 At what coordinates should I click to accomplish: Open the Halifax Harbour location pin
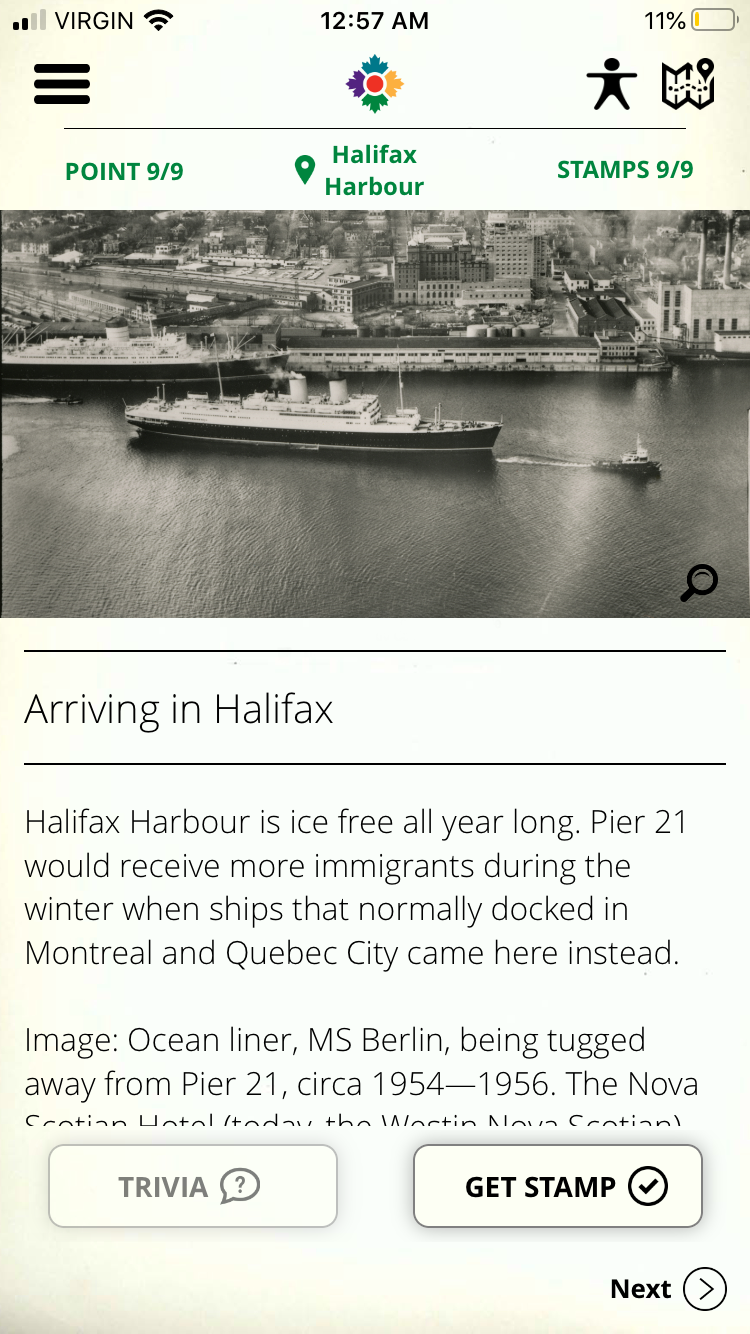pos(306,171)
